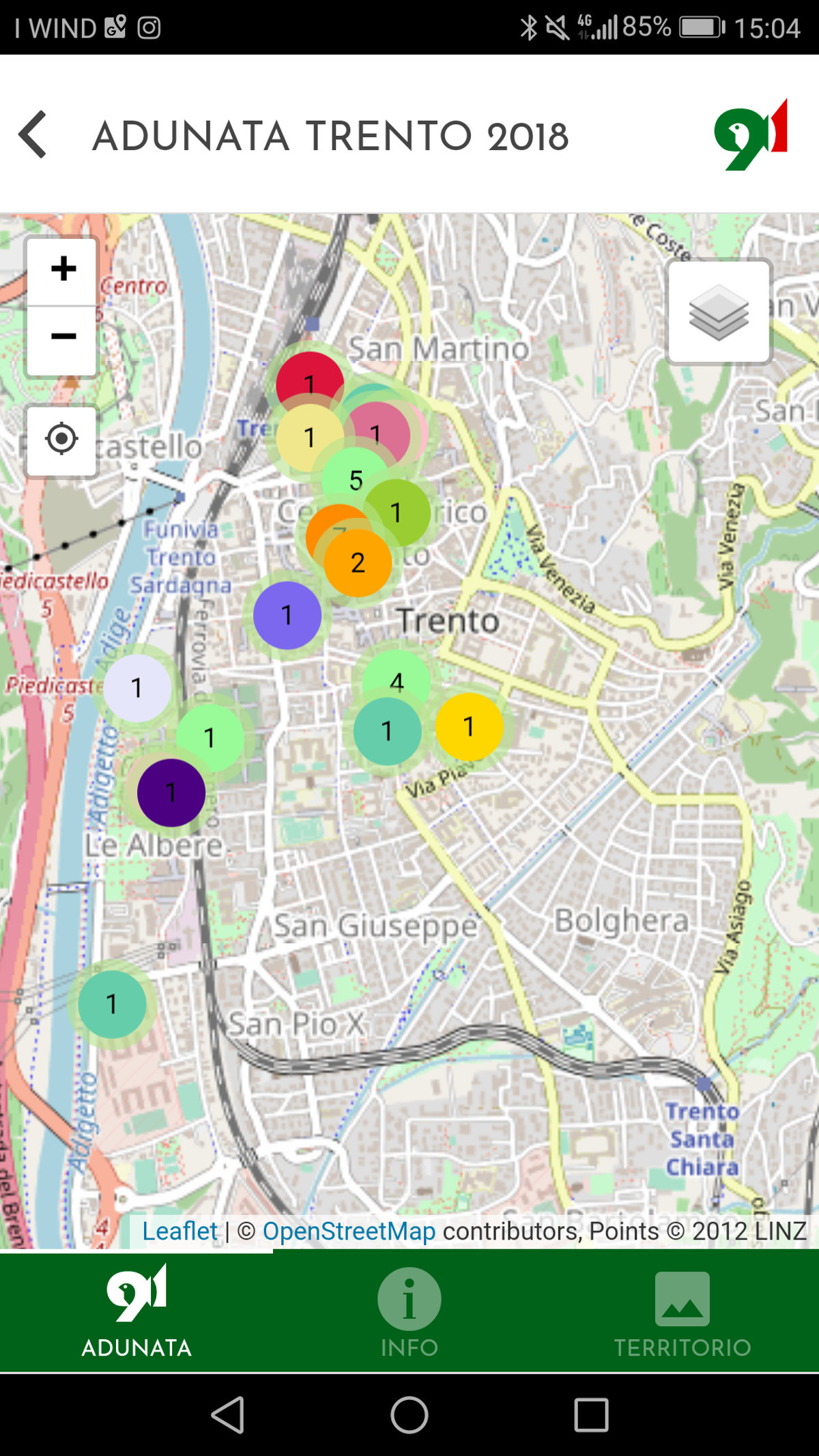Center map on my location
The image size is (819, 1456).
tap(61, 439)
